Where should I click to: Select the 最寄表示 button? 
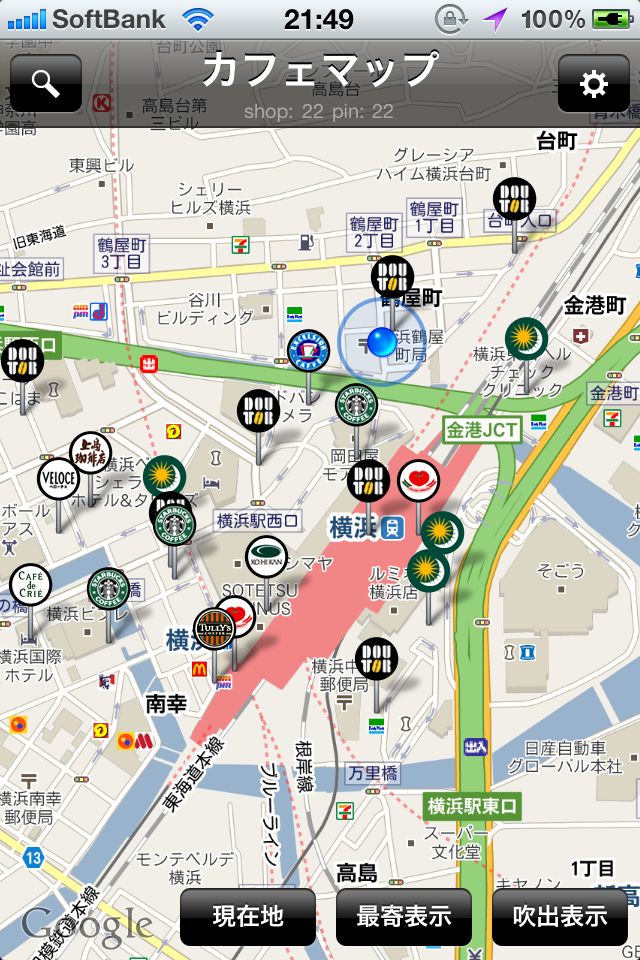point(403,916)
